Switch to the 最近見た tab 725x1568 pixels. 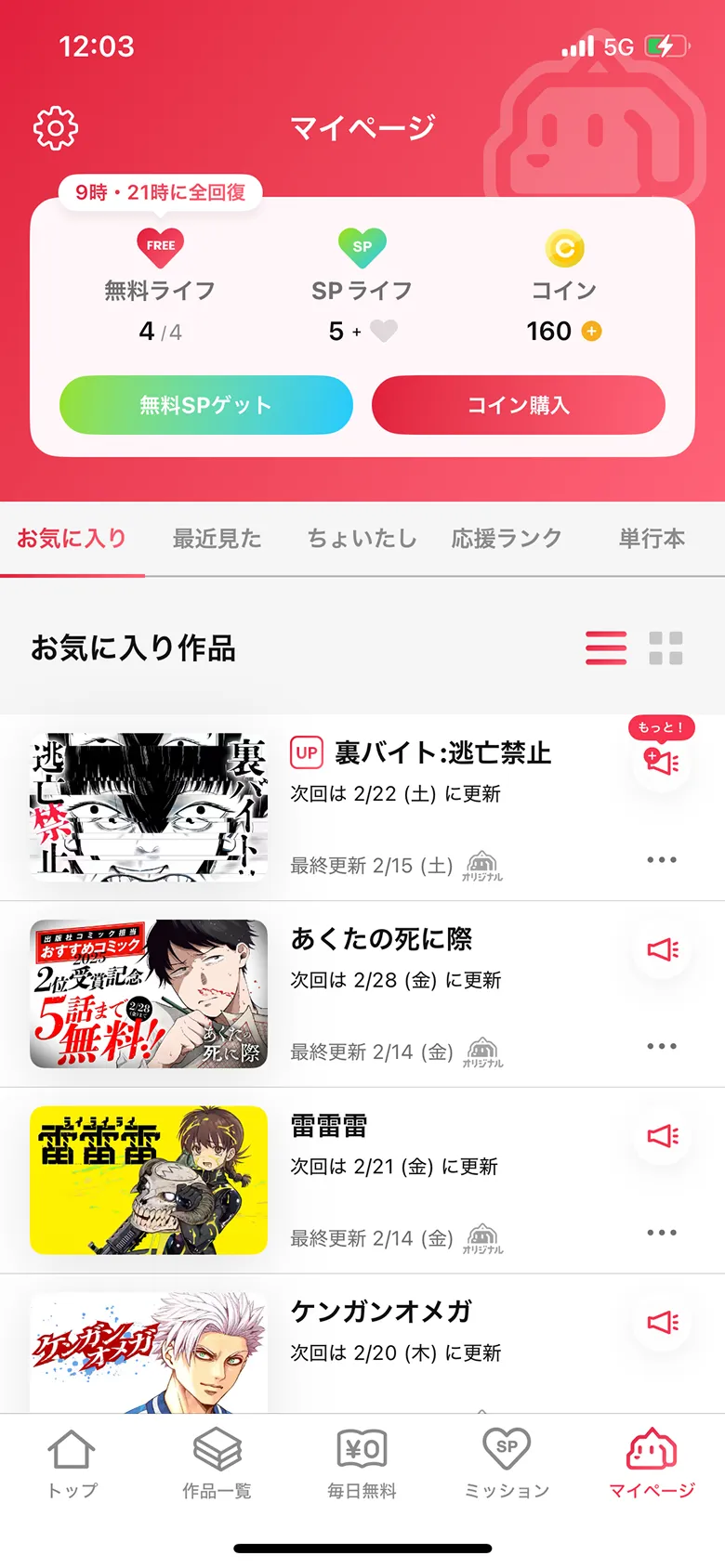coord(217,539)
